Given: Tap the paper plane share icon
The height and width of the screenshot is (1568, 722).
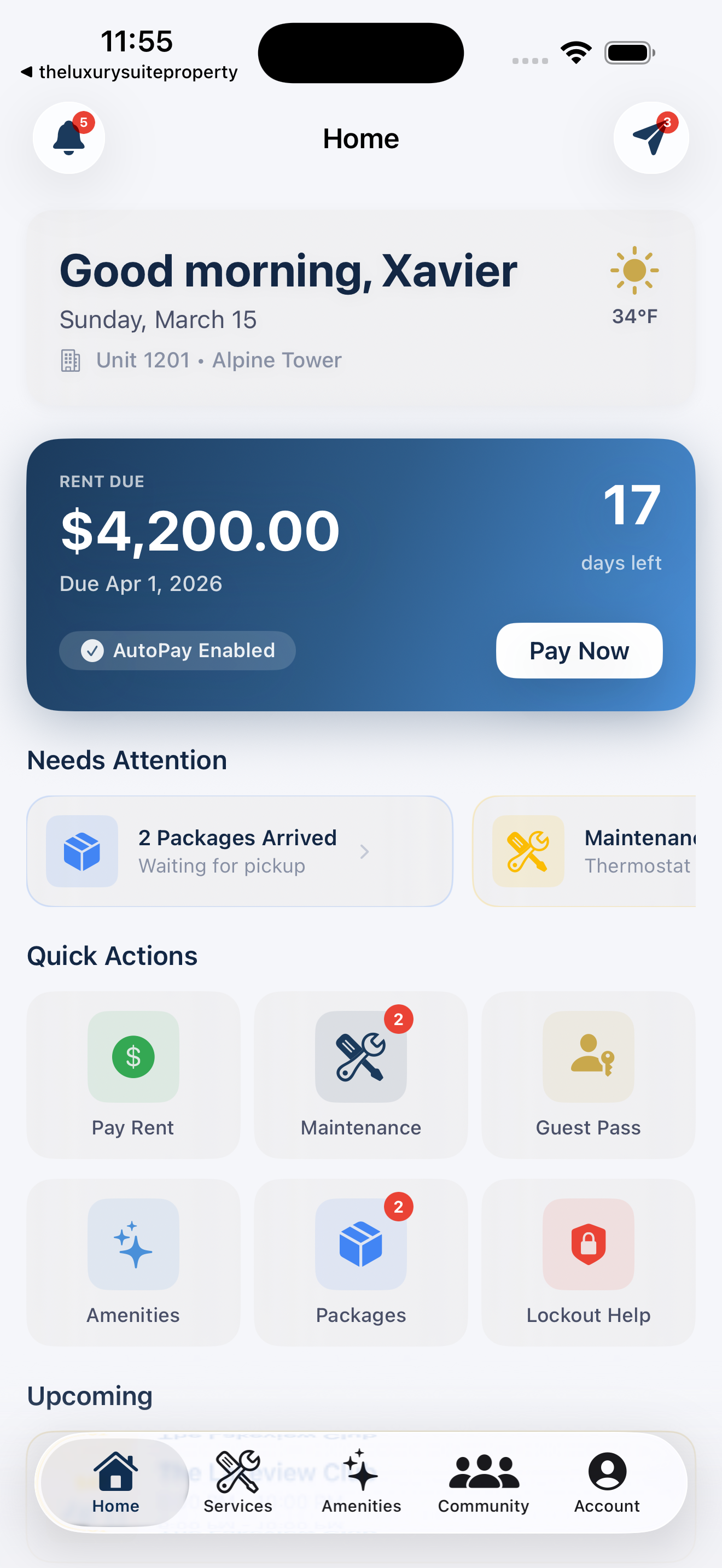Looking at the screenshot, I should (x=651, y=138).
